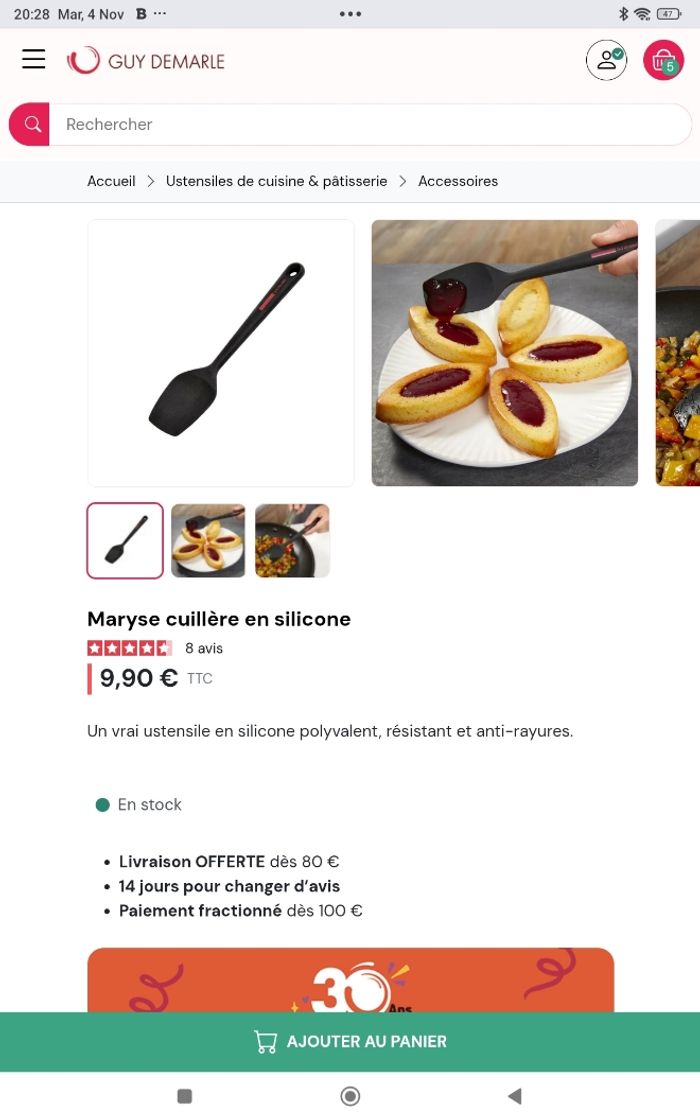The image size is (700, 1120).
Task: Go to Accueil breadcrumb
Action: pos(111,181)
